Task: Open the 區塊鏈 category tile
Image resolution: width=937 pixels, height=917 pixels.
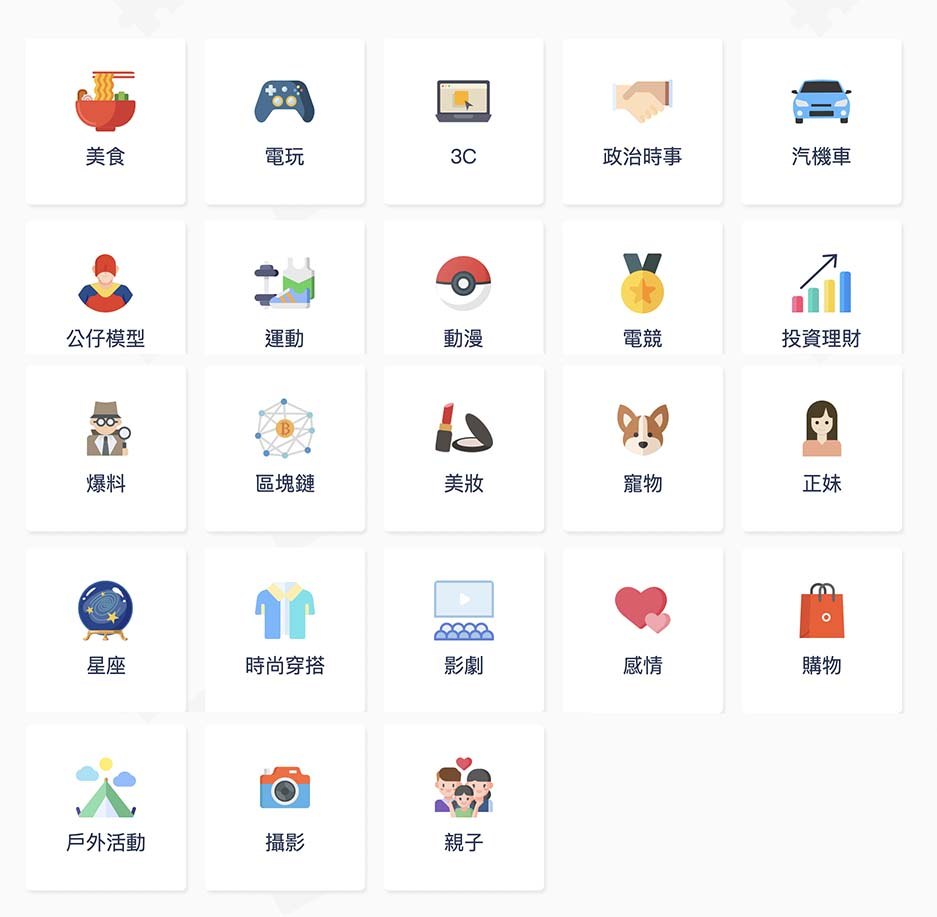Action: coord(284,448)
